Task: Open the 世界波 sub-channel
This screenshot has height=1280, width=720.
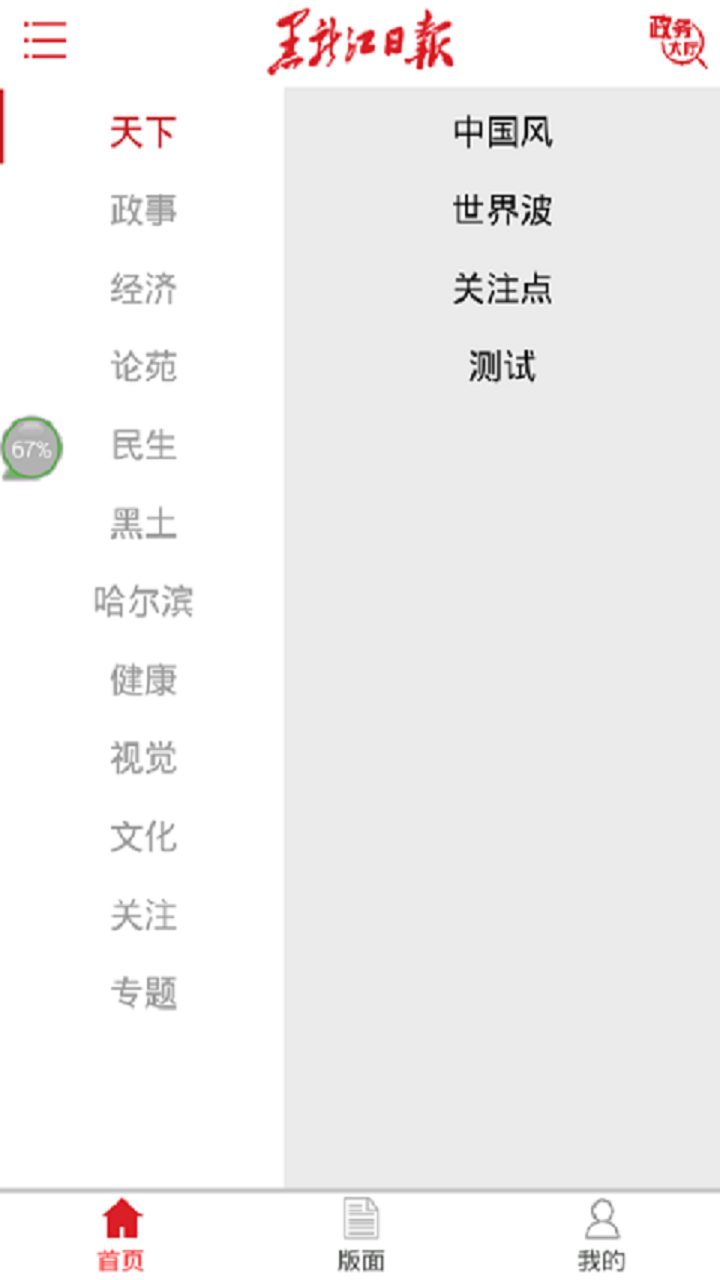Action: point(506,211)
